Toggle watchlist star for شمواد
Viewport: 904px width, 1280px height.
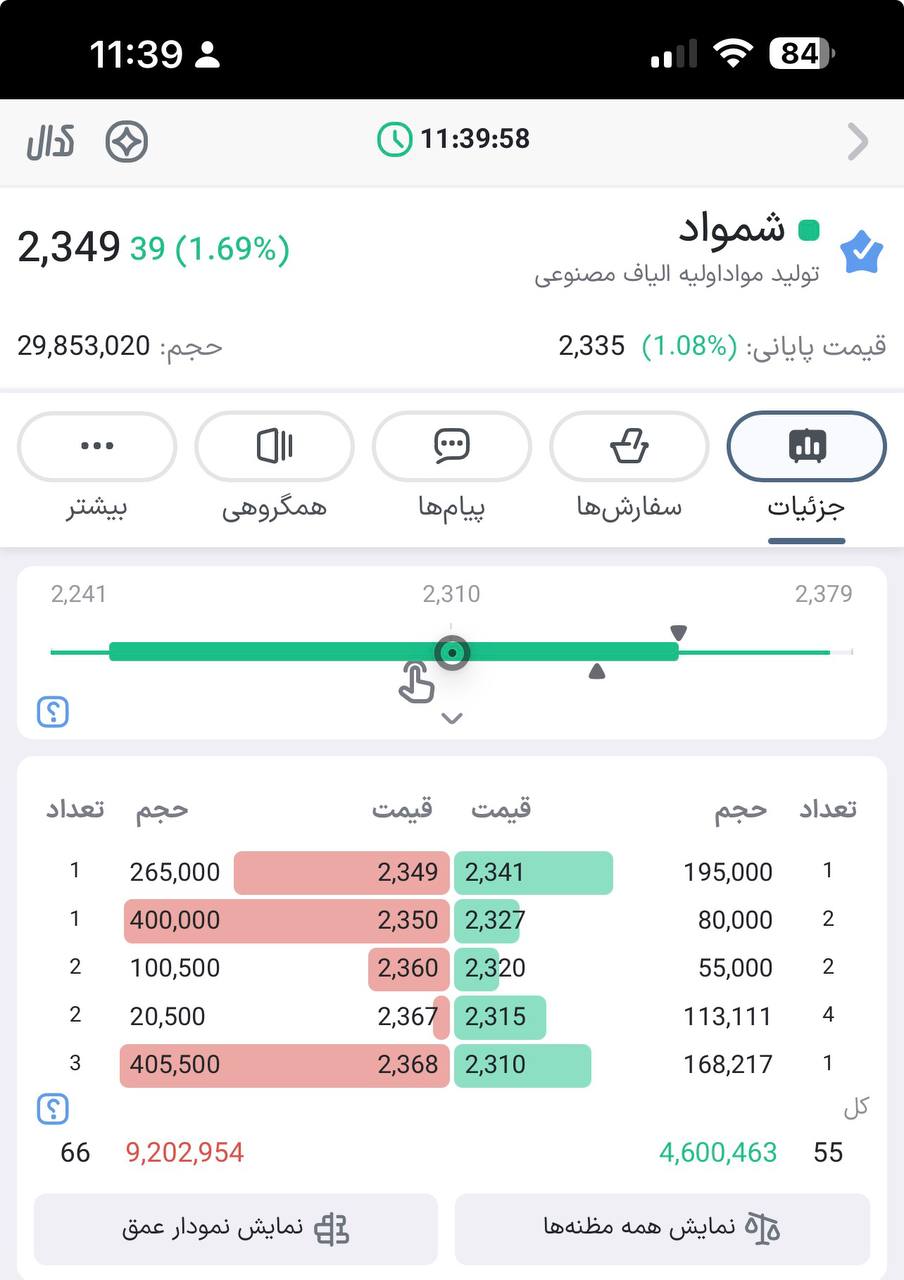[x=860, y=252]
